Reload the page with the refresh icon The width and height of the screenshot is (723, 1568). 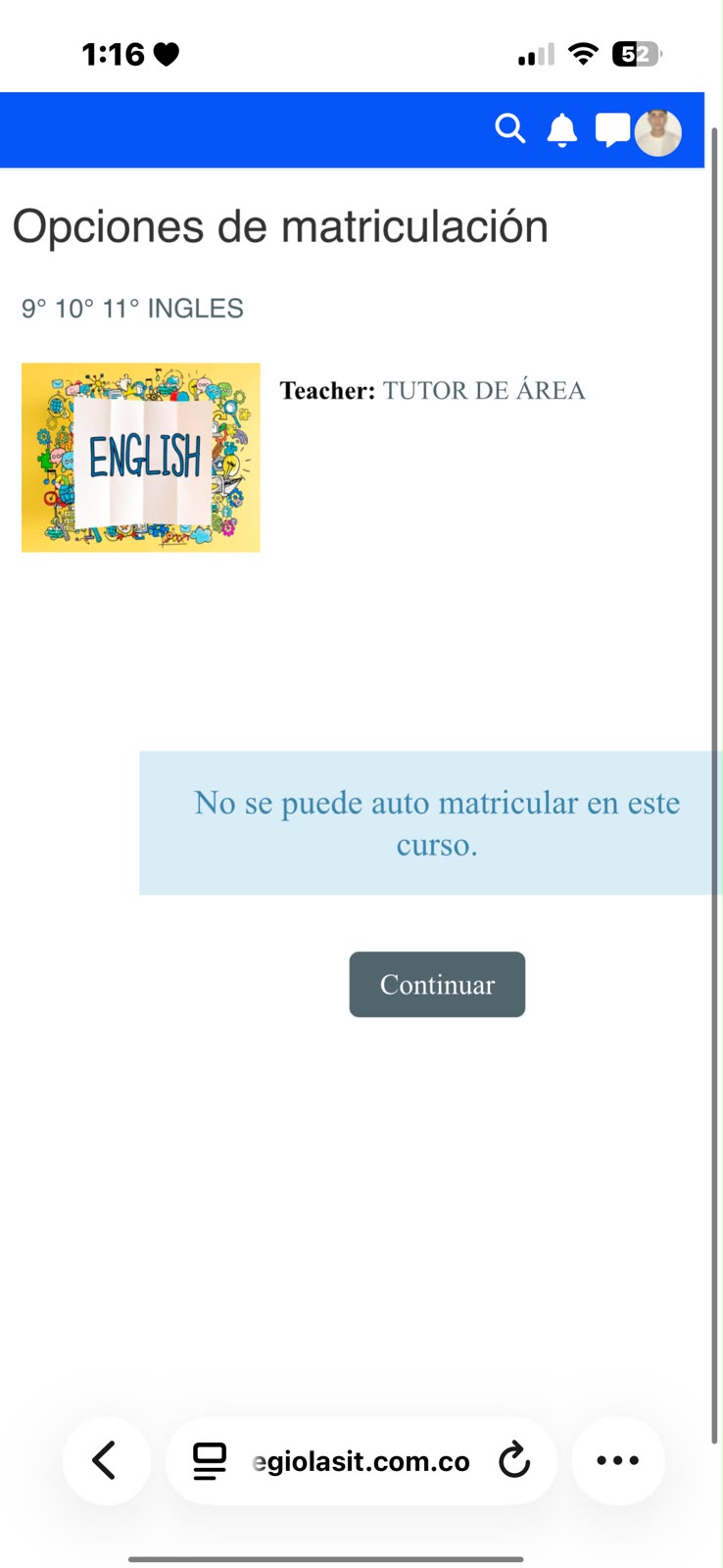(x=514, y=1460)
